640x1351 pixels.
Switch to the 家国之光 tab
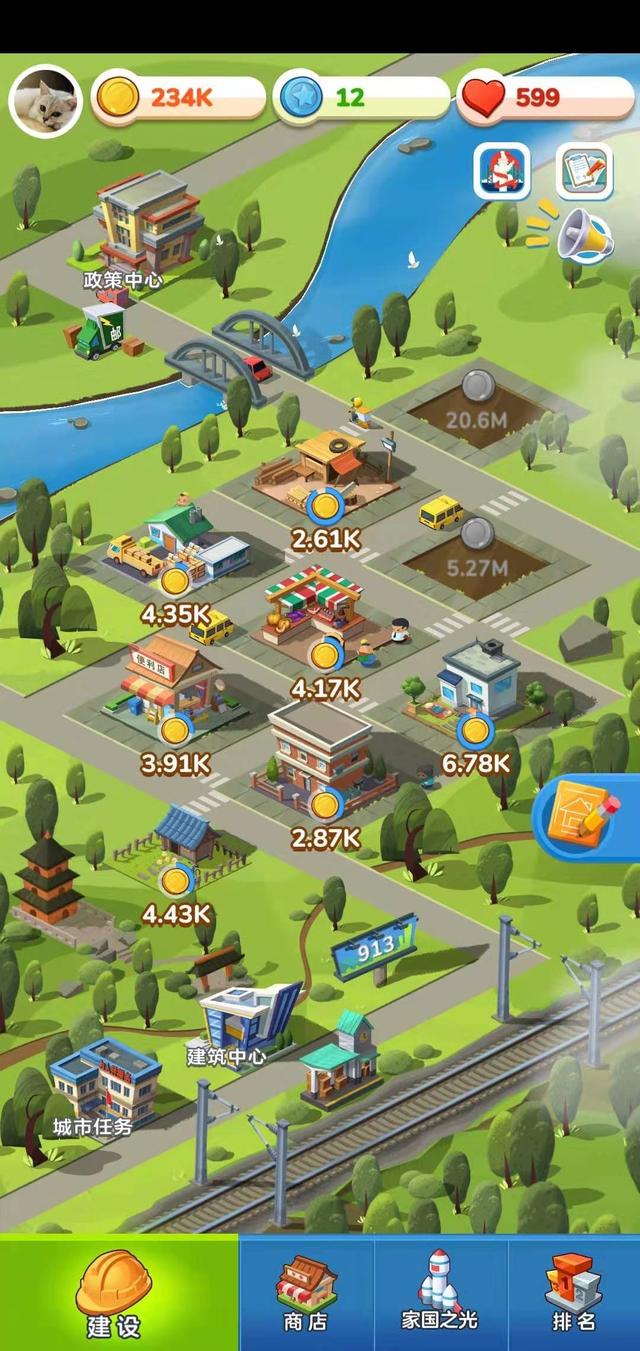(x=440, y=1293)
